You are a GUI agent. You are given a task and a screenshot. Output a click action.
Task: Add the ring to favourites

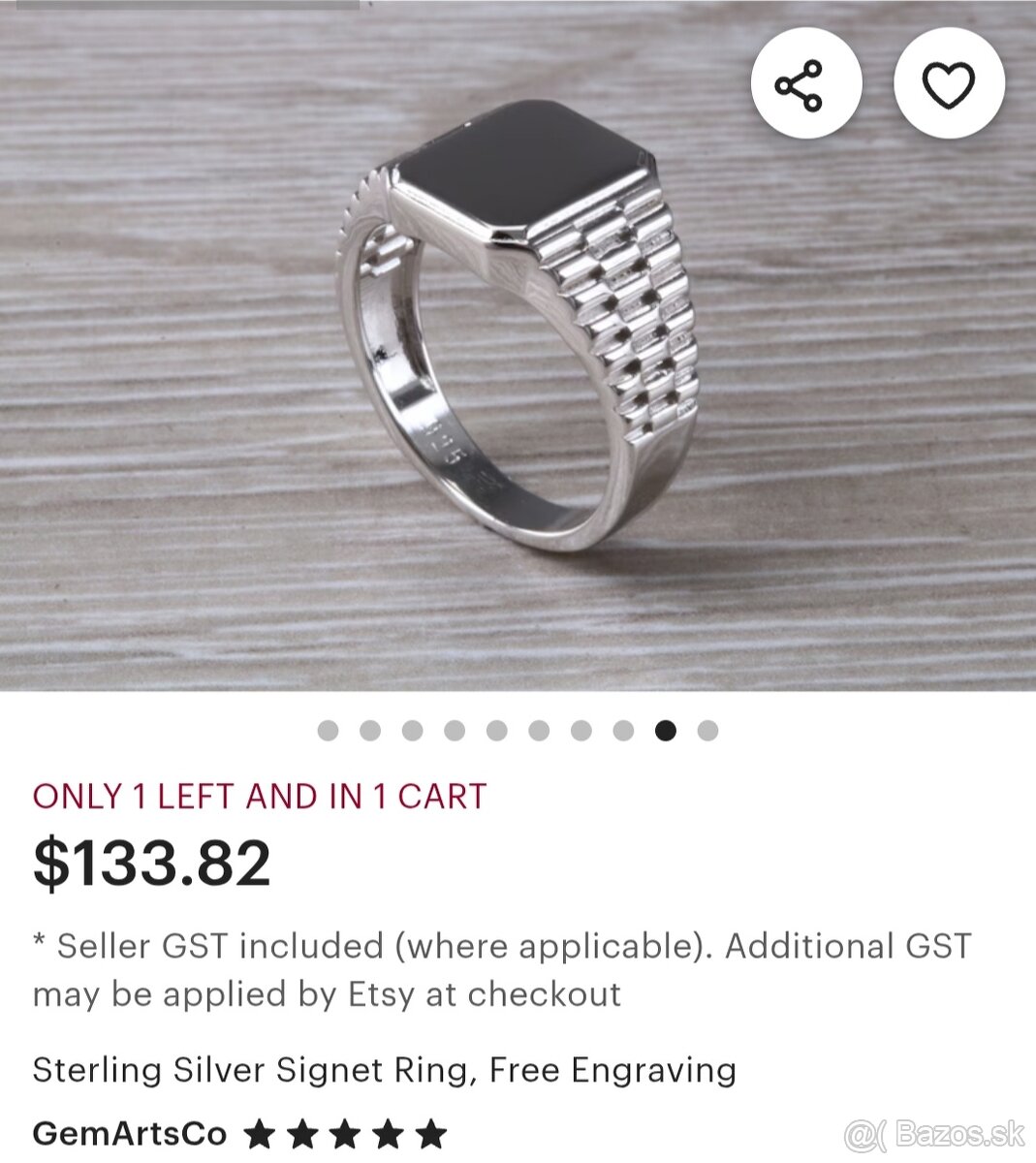click(x=949, y=84)
